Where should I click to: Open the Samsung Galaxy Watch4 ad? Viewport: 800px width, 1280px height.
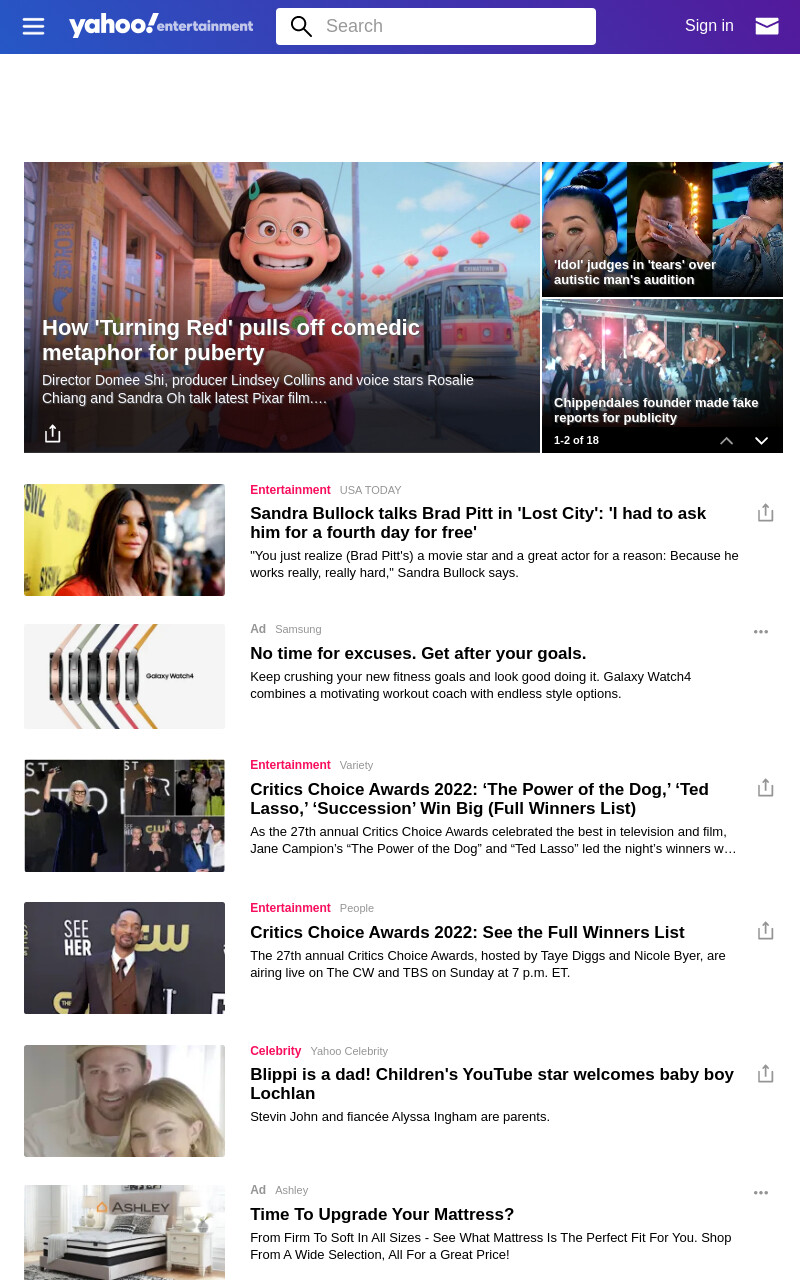[x=418, y=653]
